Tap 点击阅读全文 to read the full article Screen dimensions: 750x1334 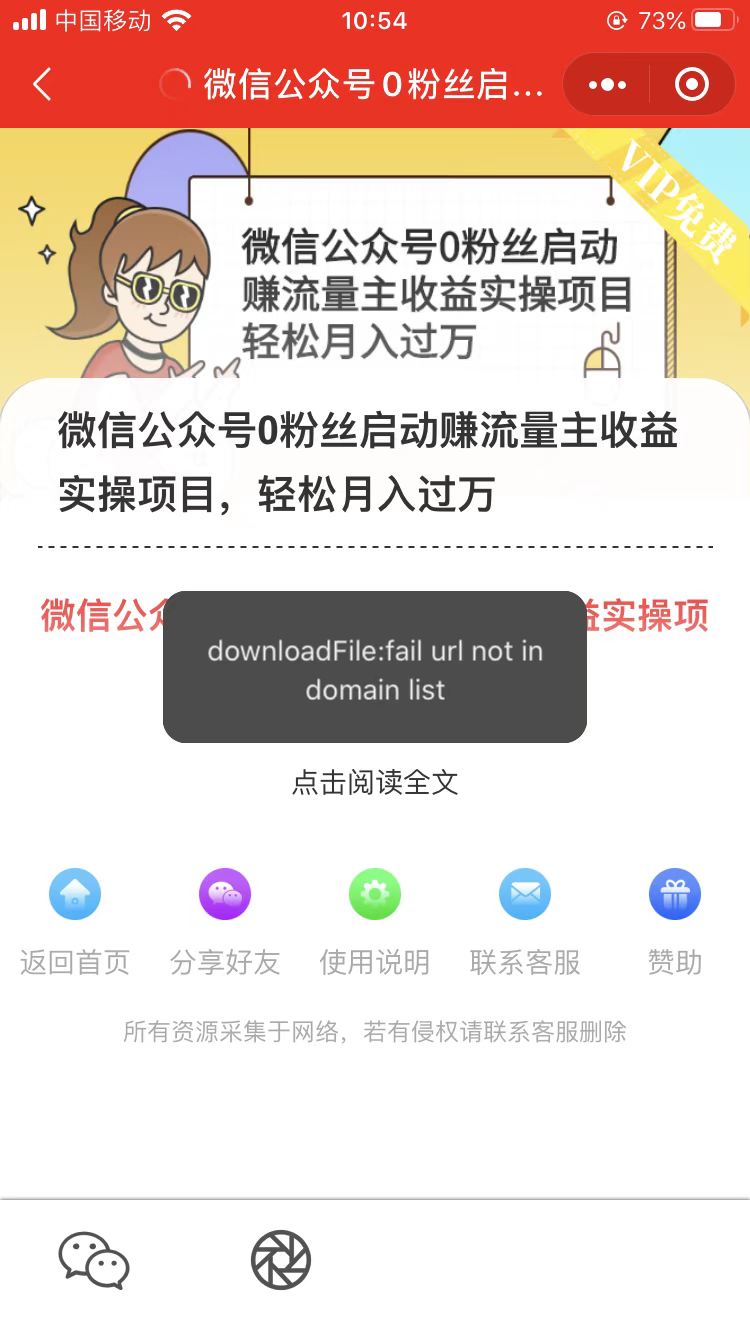point(375,782)
